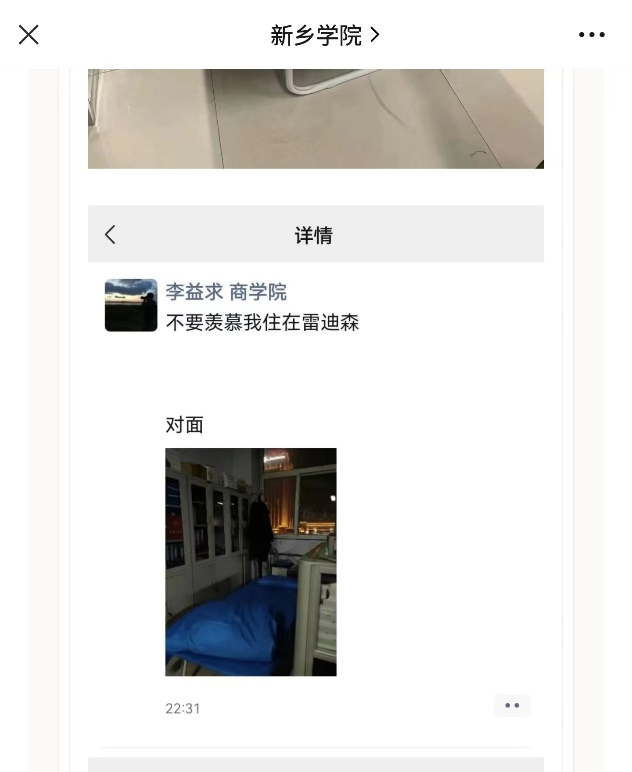This screenshot has width=632, height=772.
Task: Open the 新乡学院 account page
Action: pos(324,35)
